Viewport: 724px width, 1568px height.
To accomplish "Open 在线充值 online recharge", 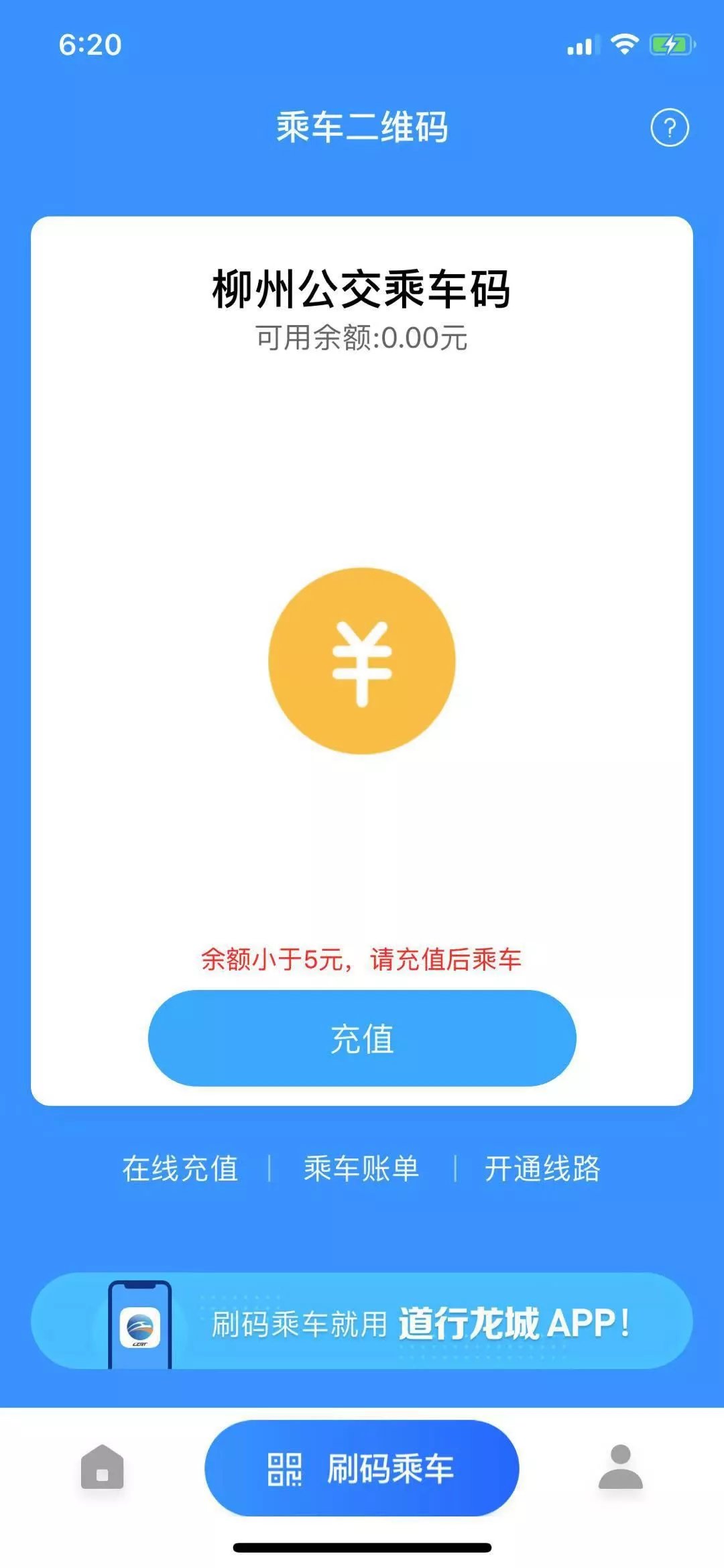I will point(180,1168).
